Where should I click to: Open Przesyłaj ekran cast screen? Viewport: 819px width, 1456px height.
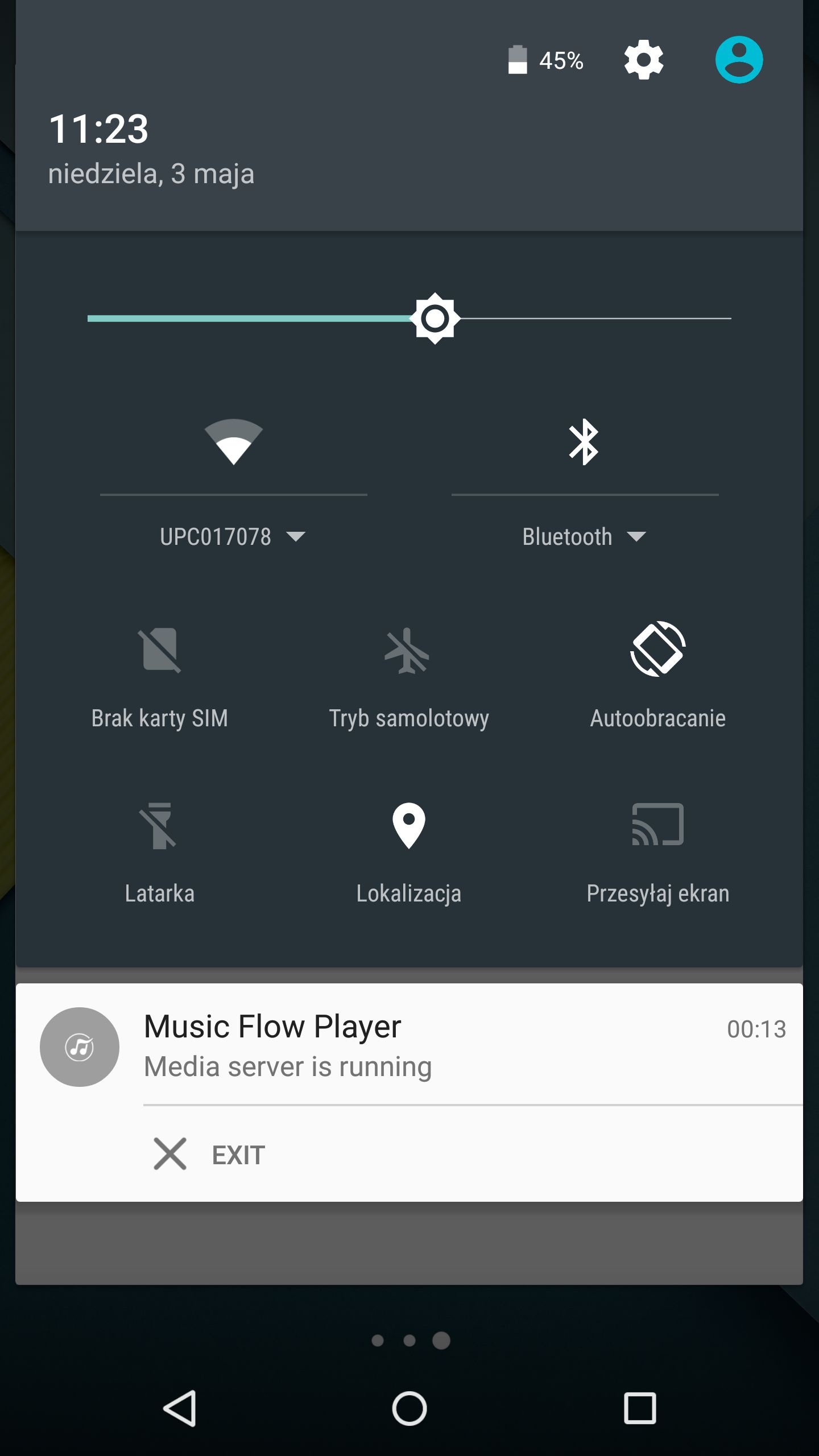click(658, 853)
